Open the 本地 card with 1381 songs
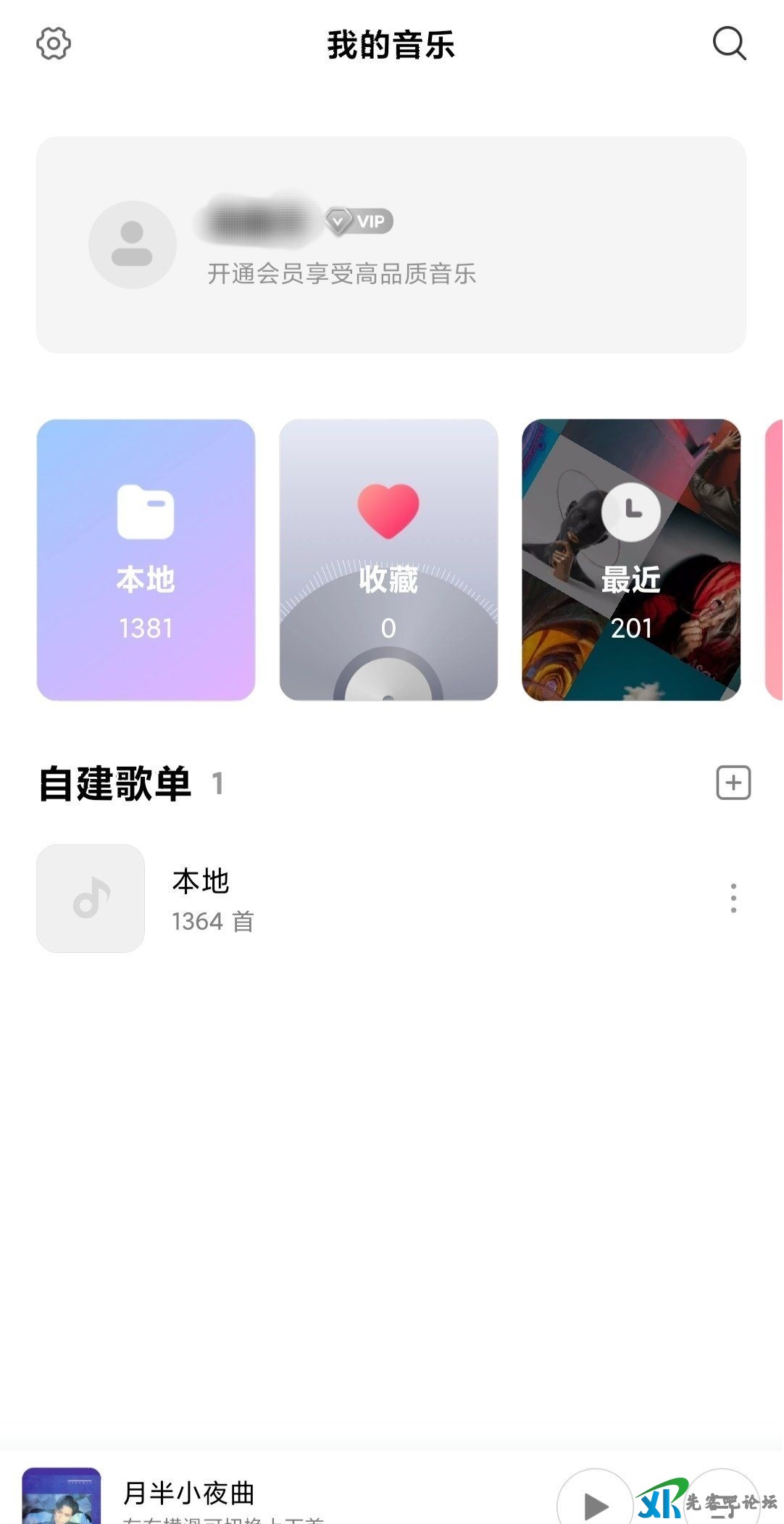Viewport: 784px width, 1524px height. tap(146, 559)
